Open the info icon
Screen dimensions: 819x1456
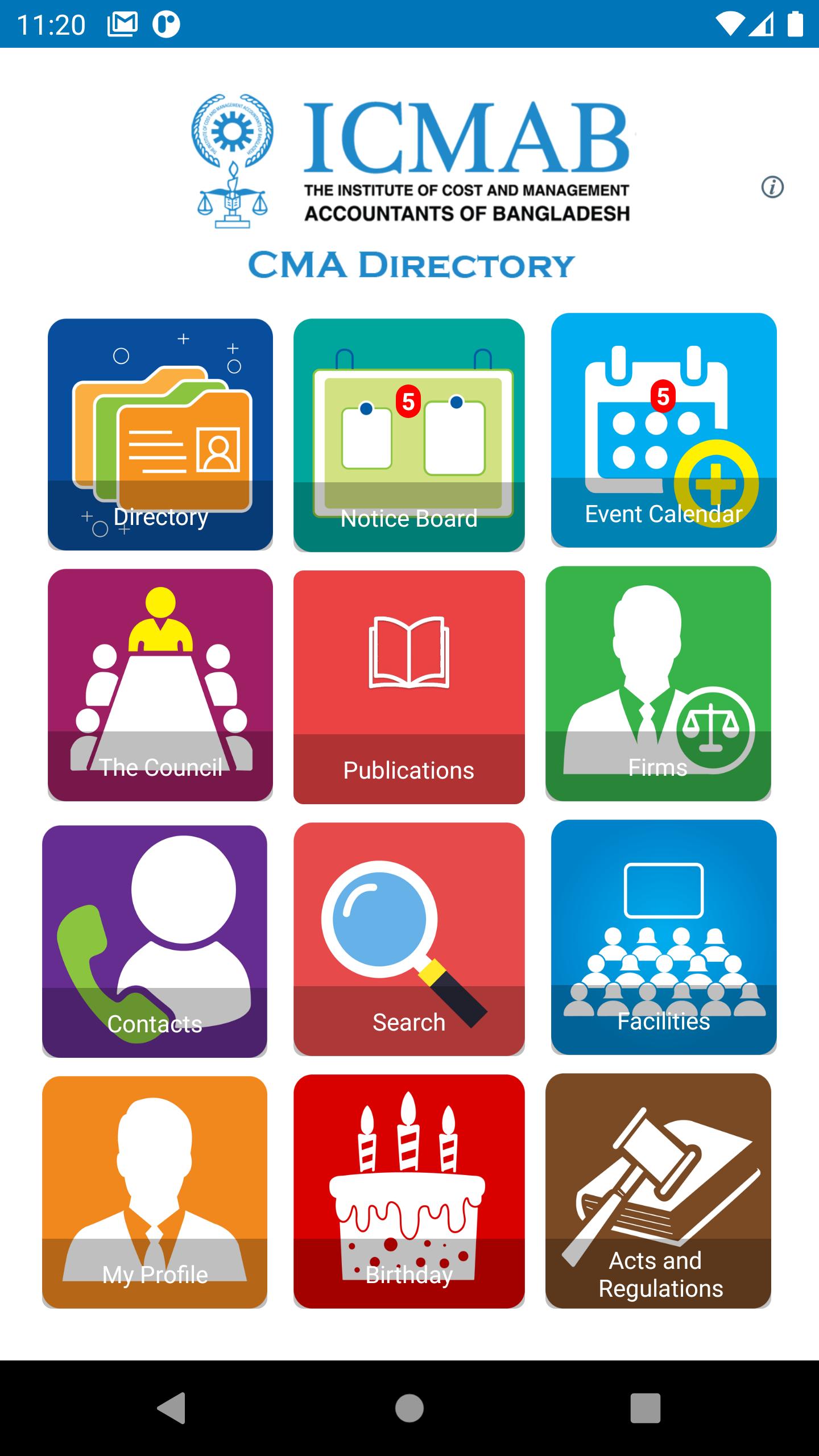[x=772, y=187]
